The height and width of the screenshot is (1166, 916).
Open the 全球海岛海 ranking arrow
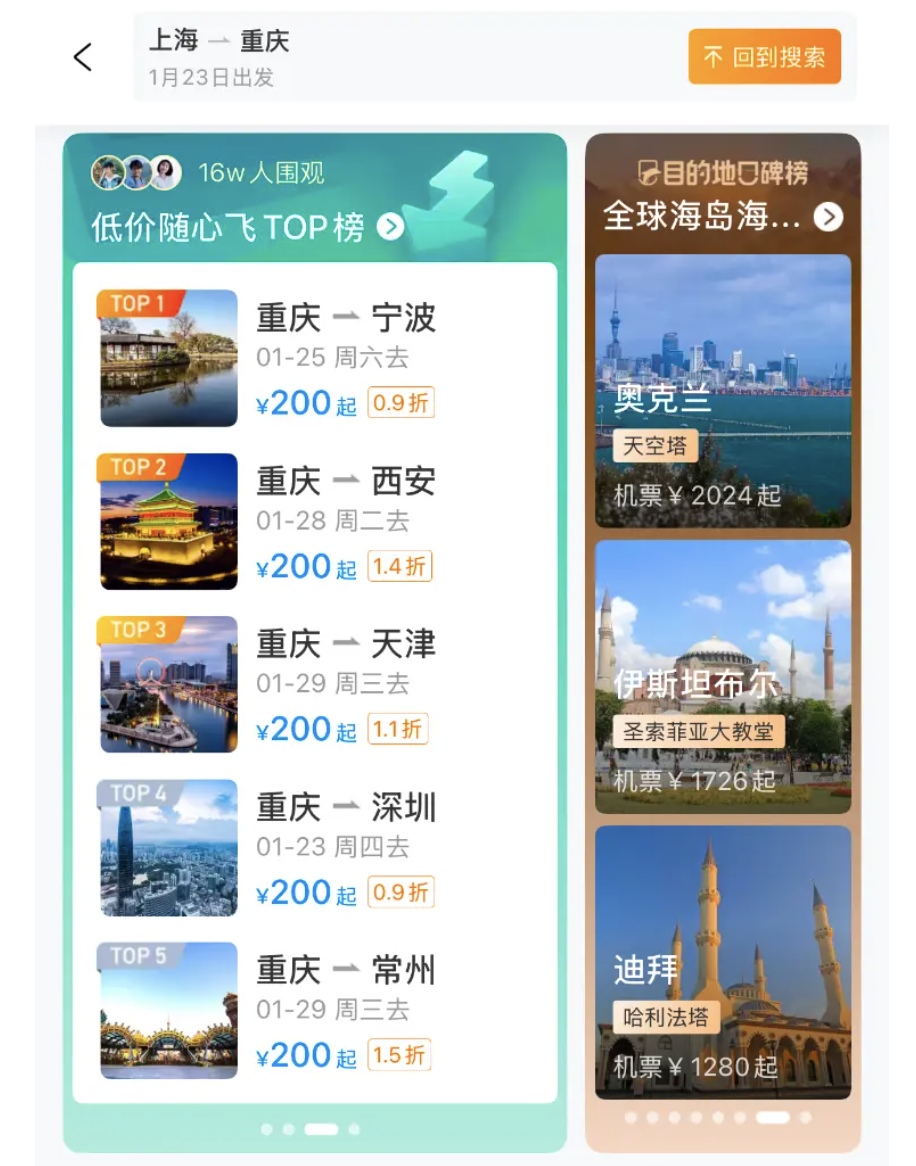click(x=828, y=217)
